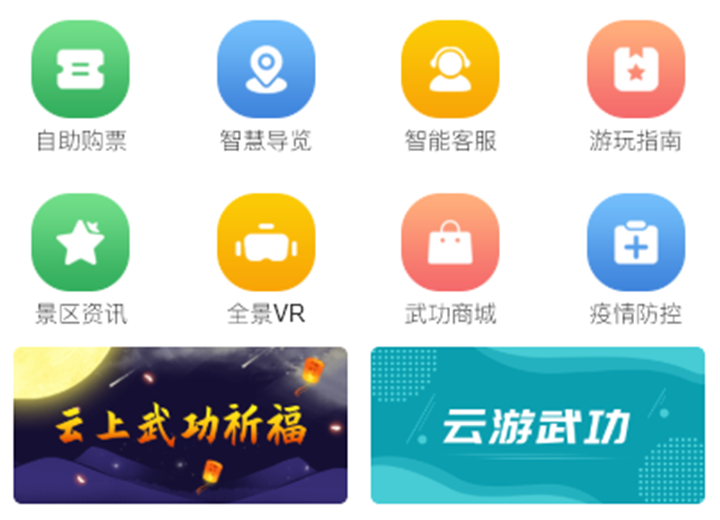View 景区资讯 scenic area news

(x=81, y=243)
